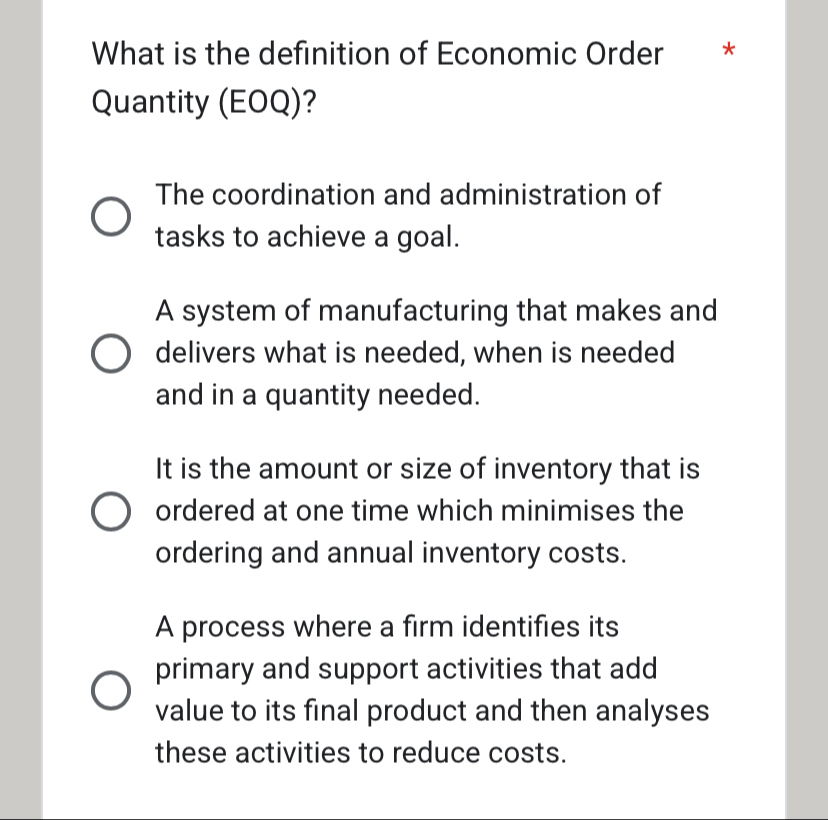The width and height of the screenshot is (828, 820).
Task: Choose the 'system of manufacturing' answer
Action: coord(110,353)
